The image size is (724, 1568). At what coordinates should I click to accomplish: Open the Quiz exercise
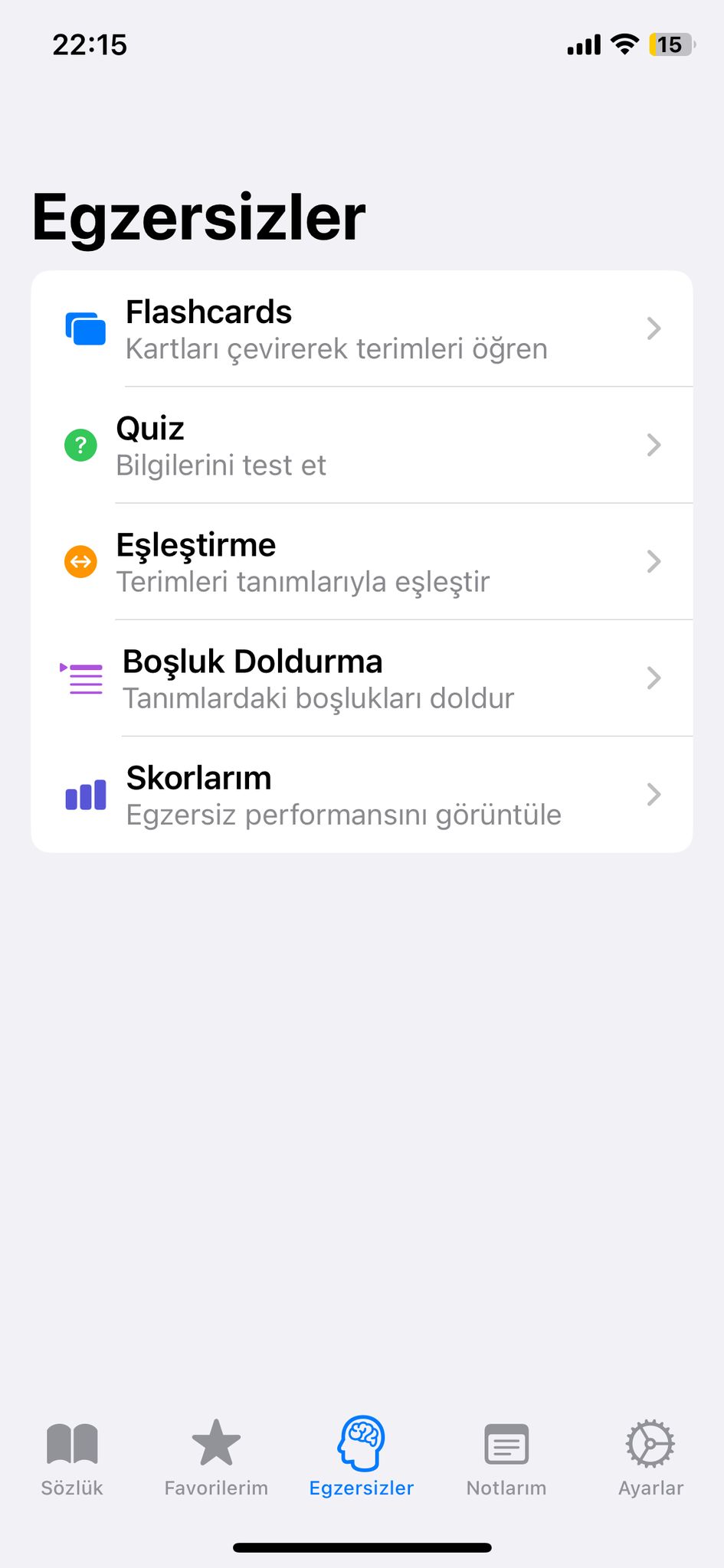360,445
